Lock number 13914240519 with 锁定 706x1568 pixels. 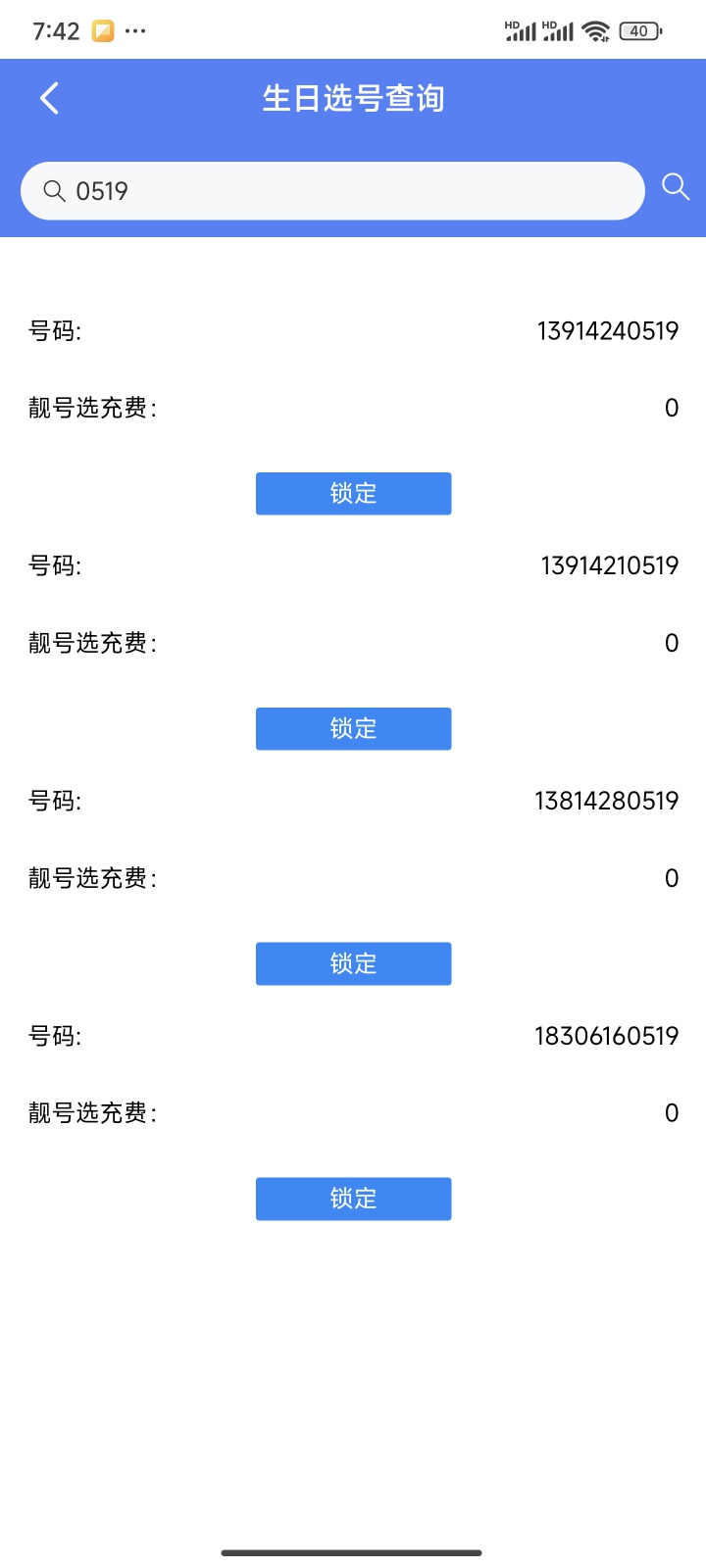click(x=353, y=493)
